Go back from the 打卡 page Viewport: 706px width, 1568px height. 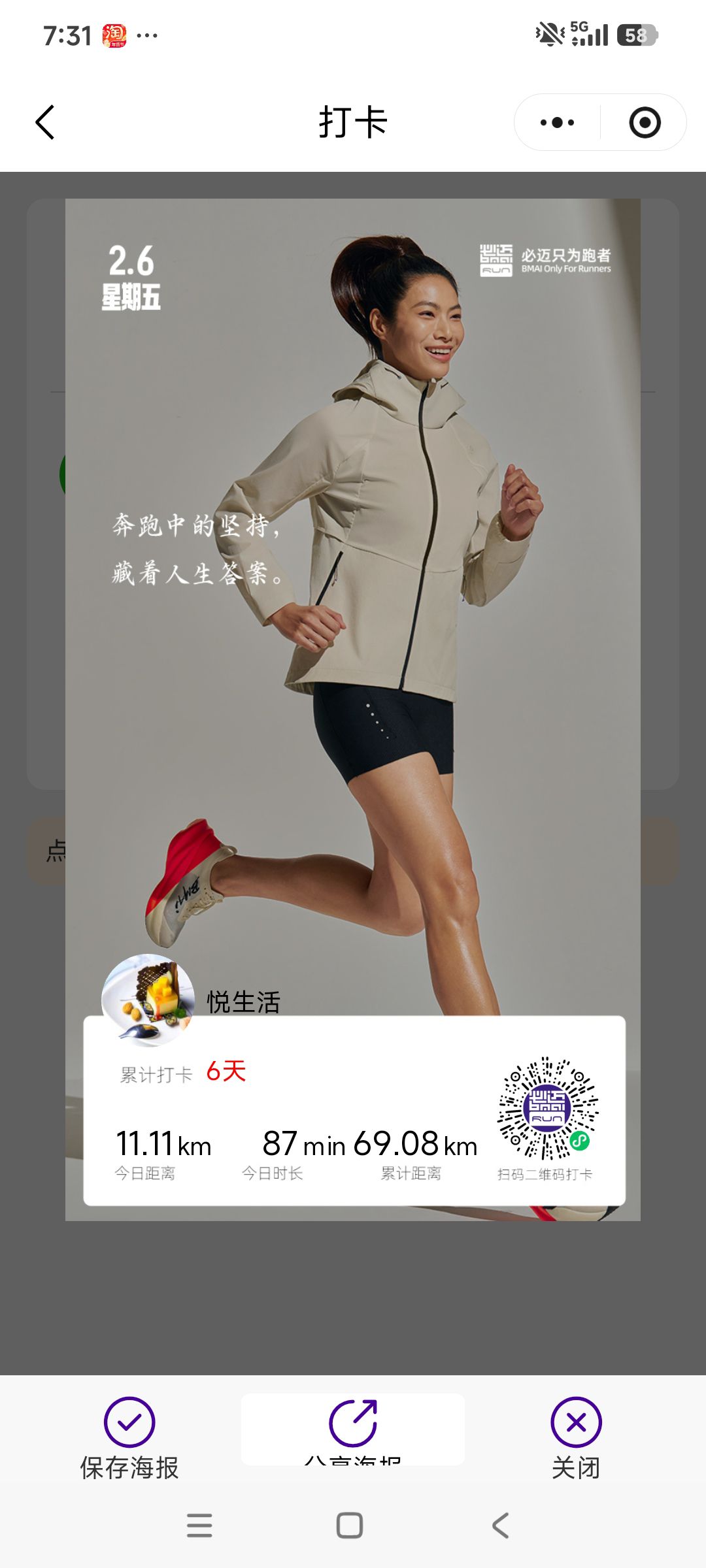(x=45, y=123)
